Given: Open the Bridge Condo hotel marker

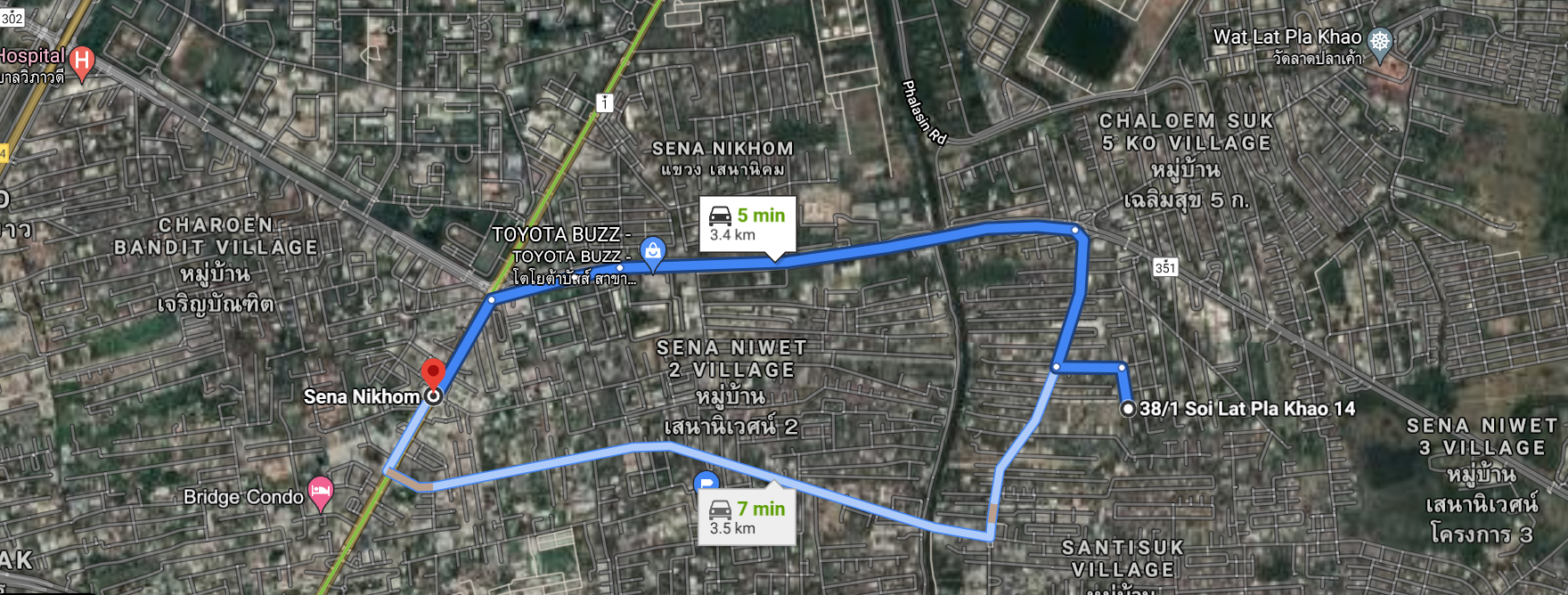Looking at the screenshot, I should tap(321, 491).
